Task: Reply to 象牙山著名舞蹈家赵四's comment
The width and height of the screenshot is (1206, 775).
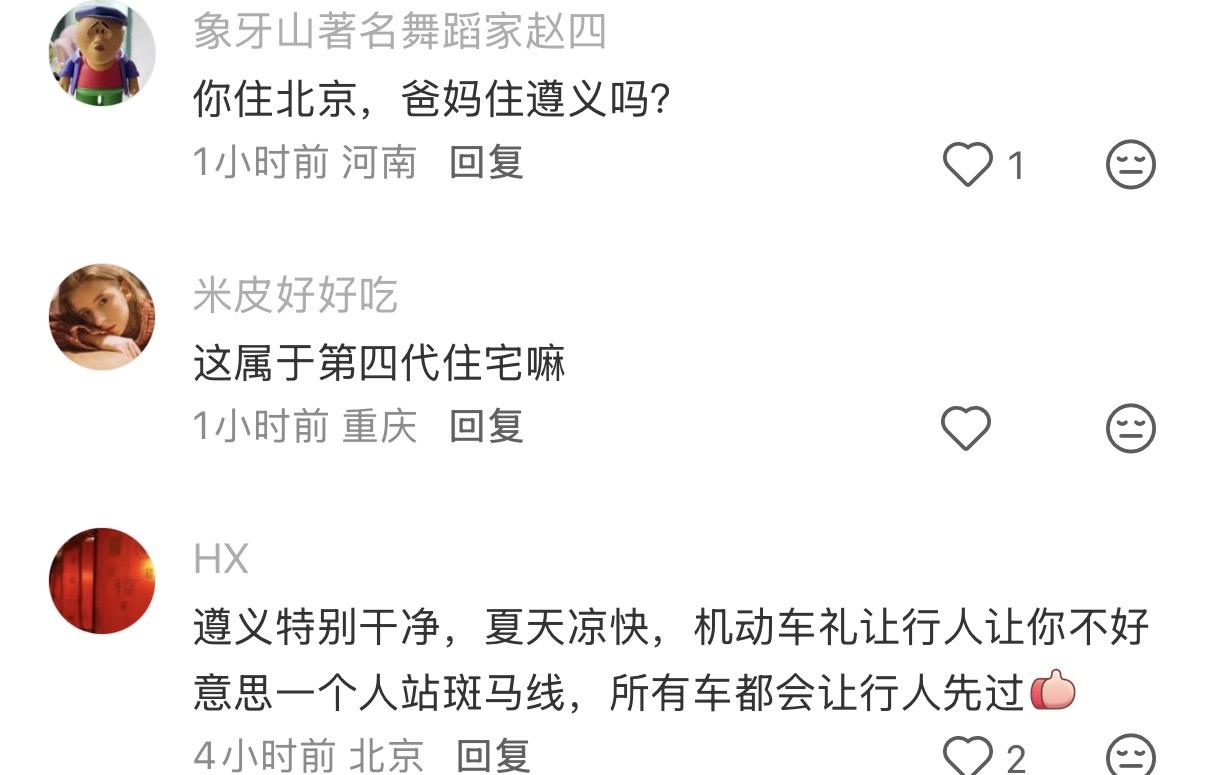Action: 486,162
